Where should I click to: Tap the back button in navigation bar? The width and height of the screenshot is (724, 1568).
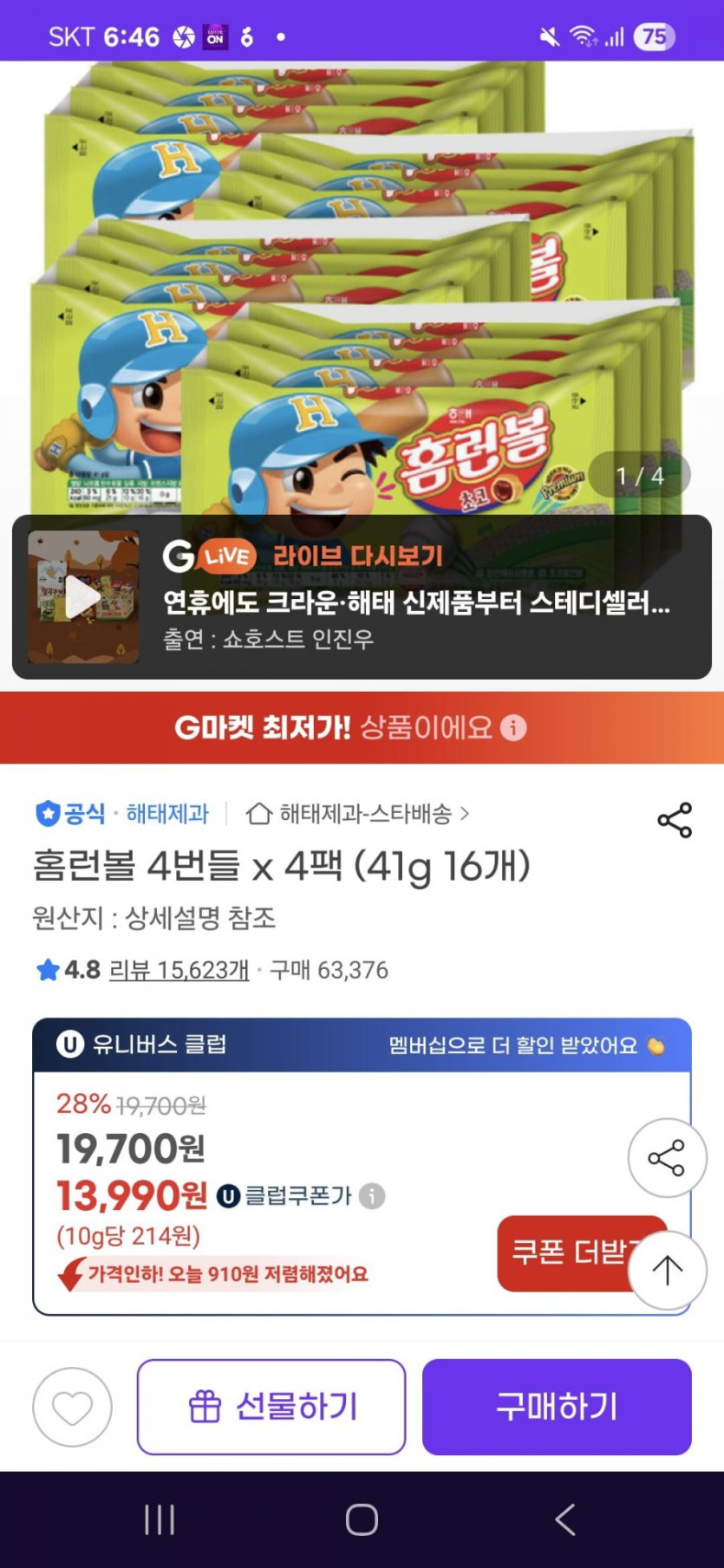pos(565,1519)
